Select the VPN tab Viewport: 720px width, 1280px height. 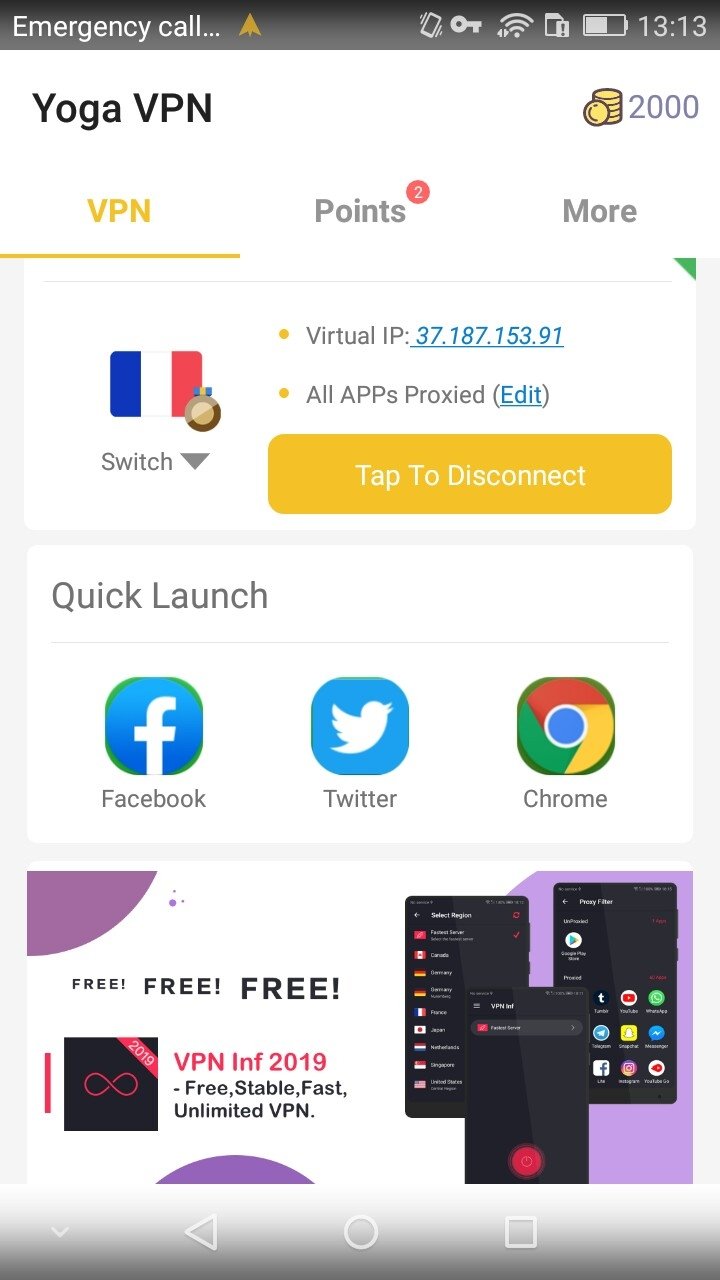click(x=120, y=211)
